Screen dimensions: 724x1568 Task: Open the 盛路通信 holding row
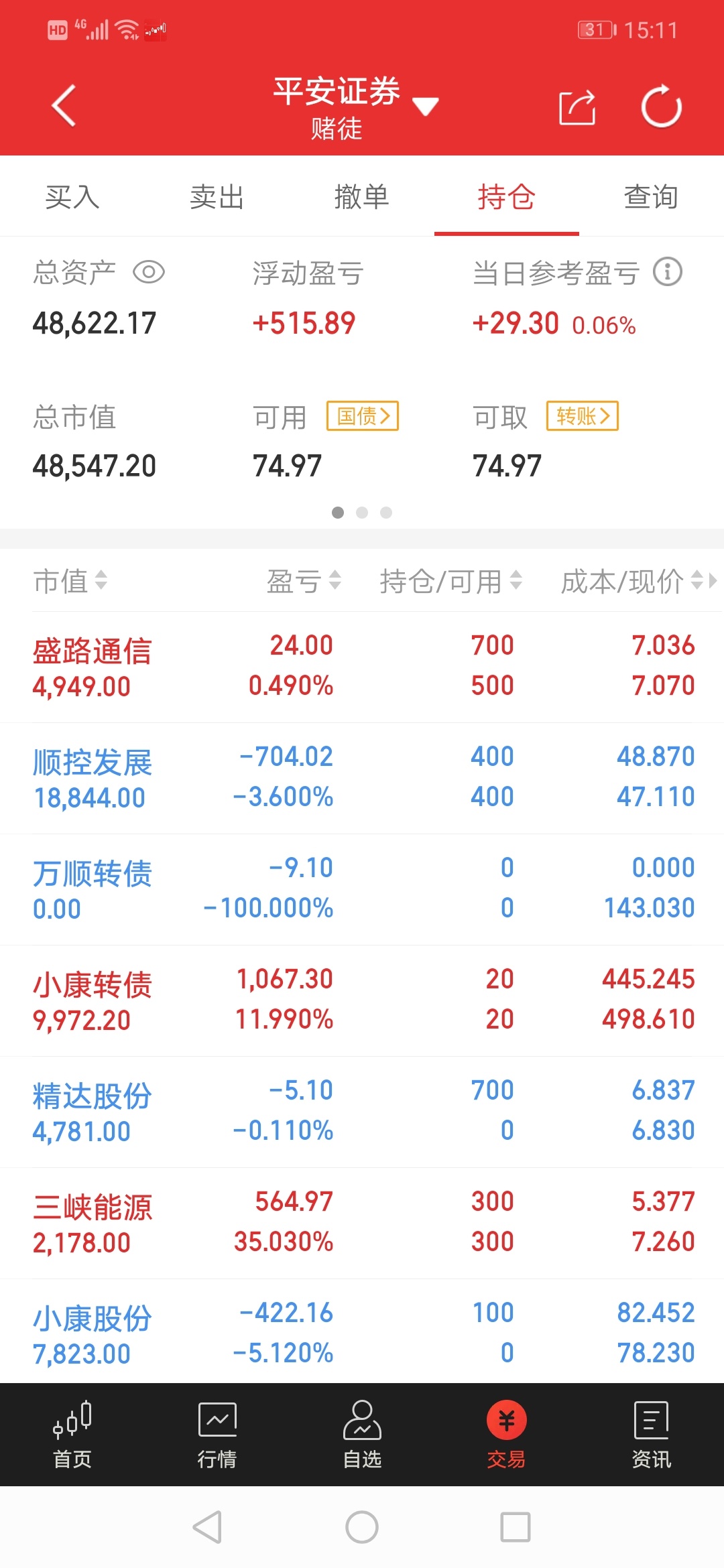[362, 667]
